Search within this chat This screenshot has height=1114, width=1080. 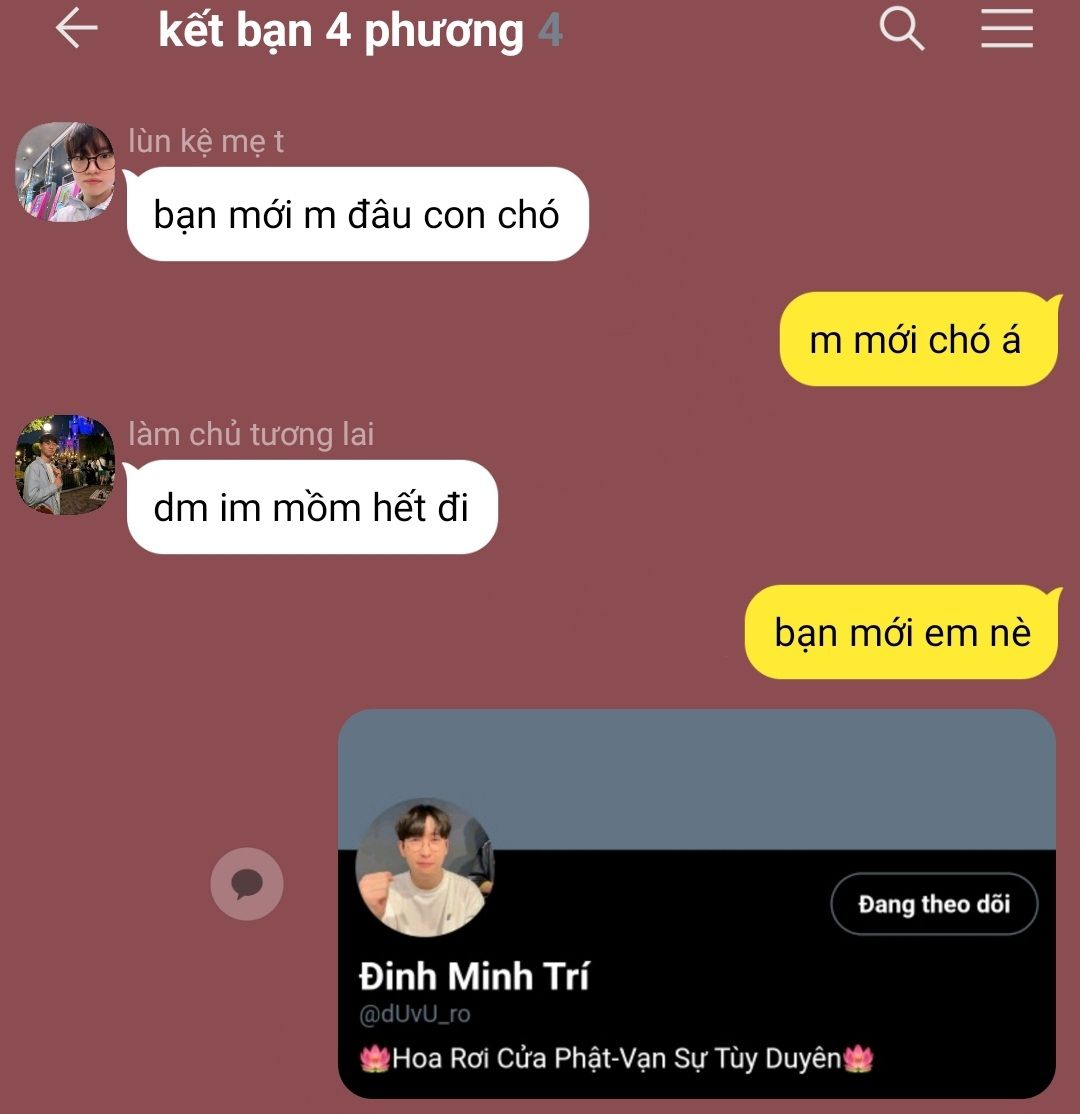(901, 29)
